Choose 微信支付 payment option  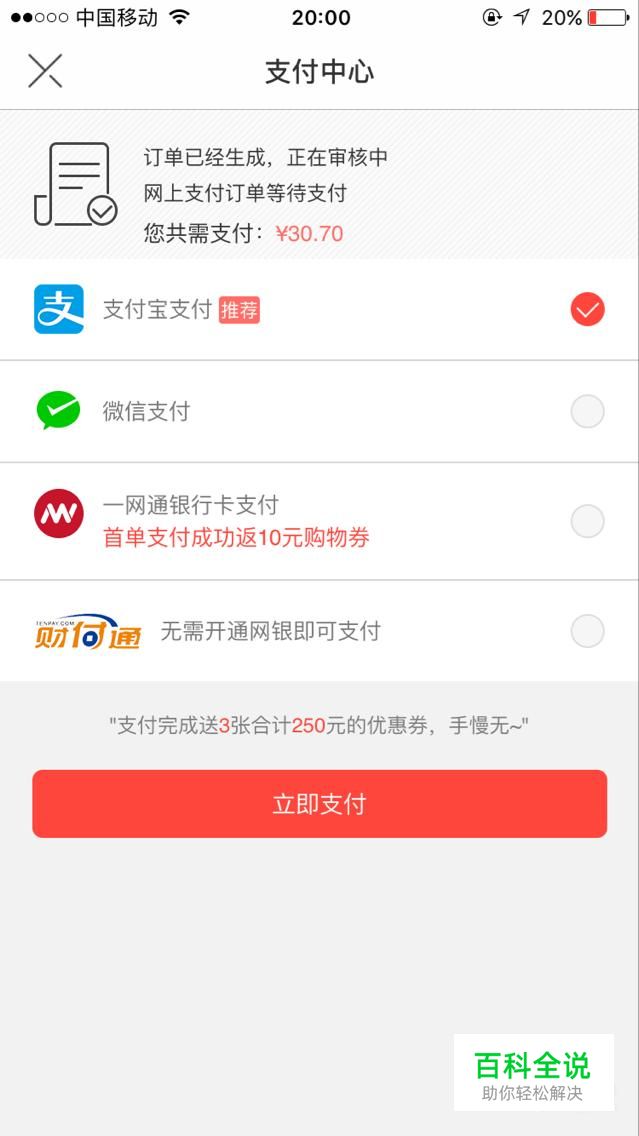(x=319, y=412)
